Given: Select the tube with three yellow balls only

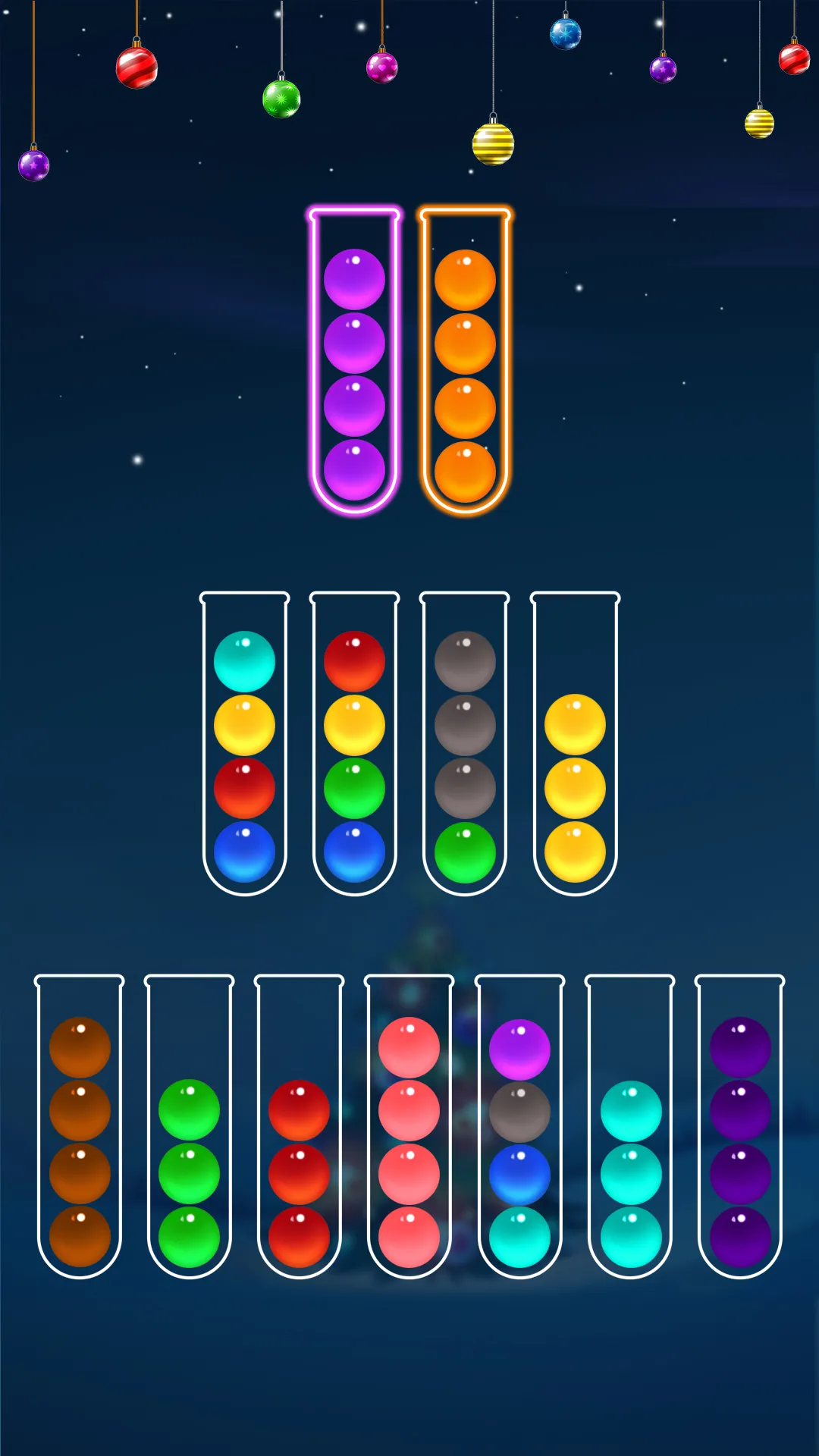Looking at the screenshot, I should click(575, 781).
